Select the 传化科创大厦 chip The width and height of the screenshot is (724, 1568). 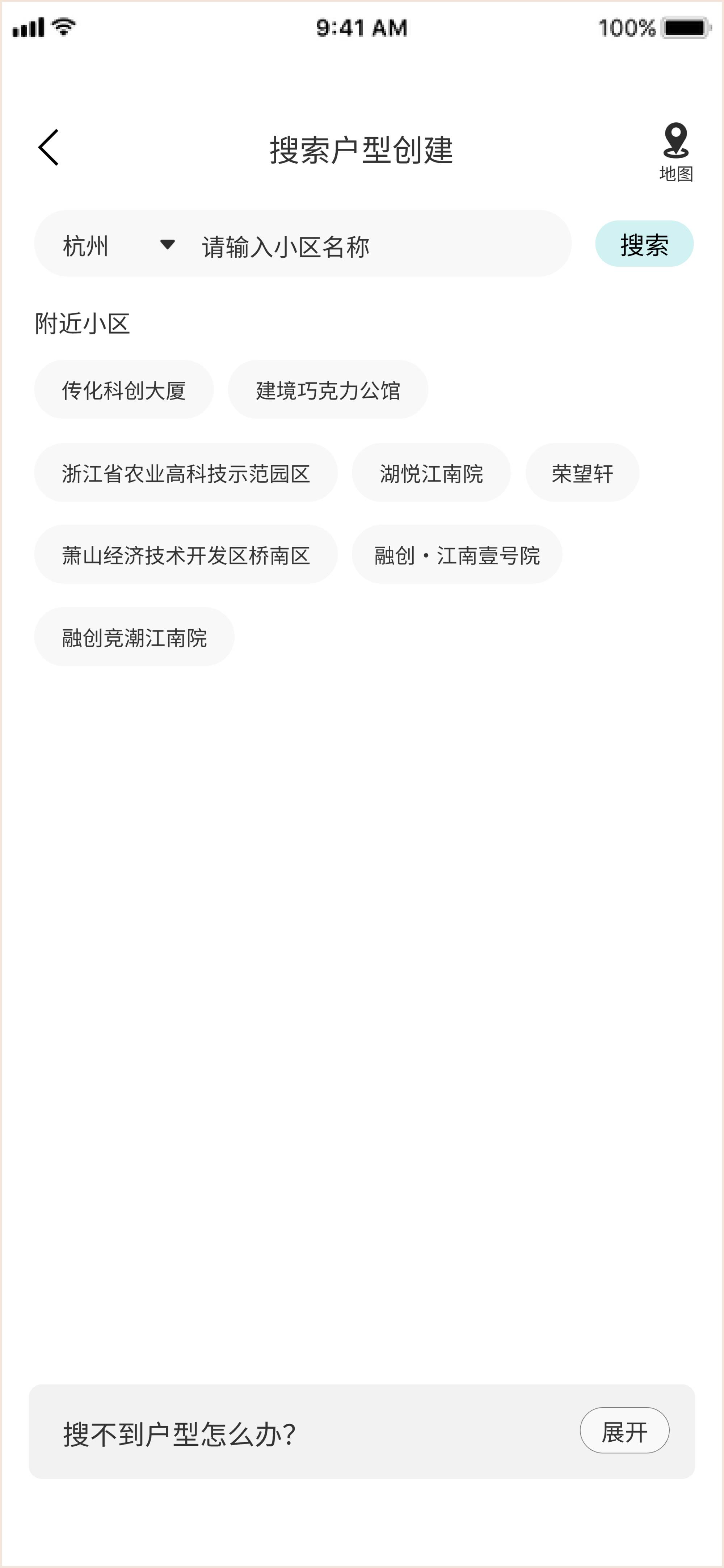123,390
